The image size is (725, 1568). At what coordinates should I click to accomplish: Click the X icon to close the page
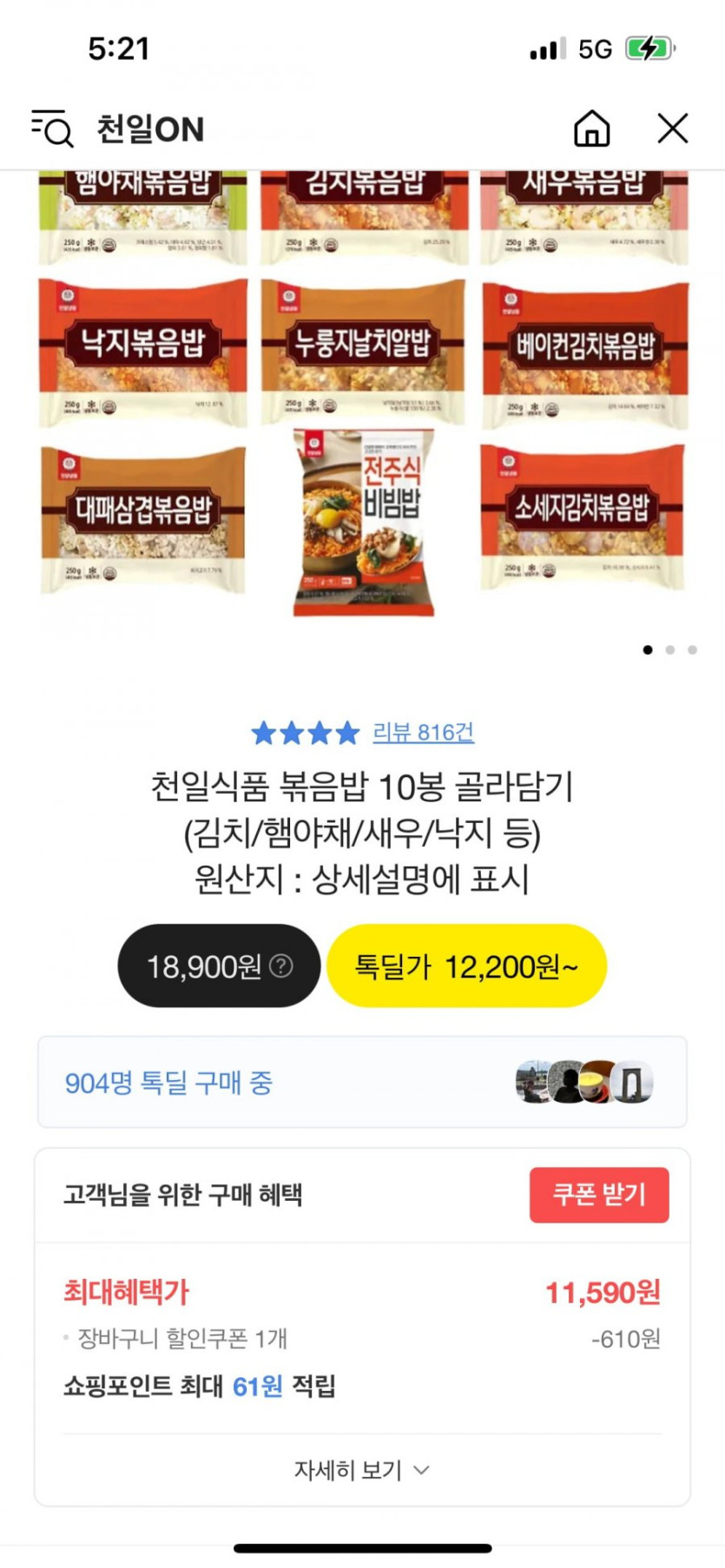[x=672, y=128]
